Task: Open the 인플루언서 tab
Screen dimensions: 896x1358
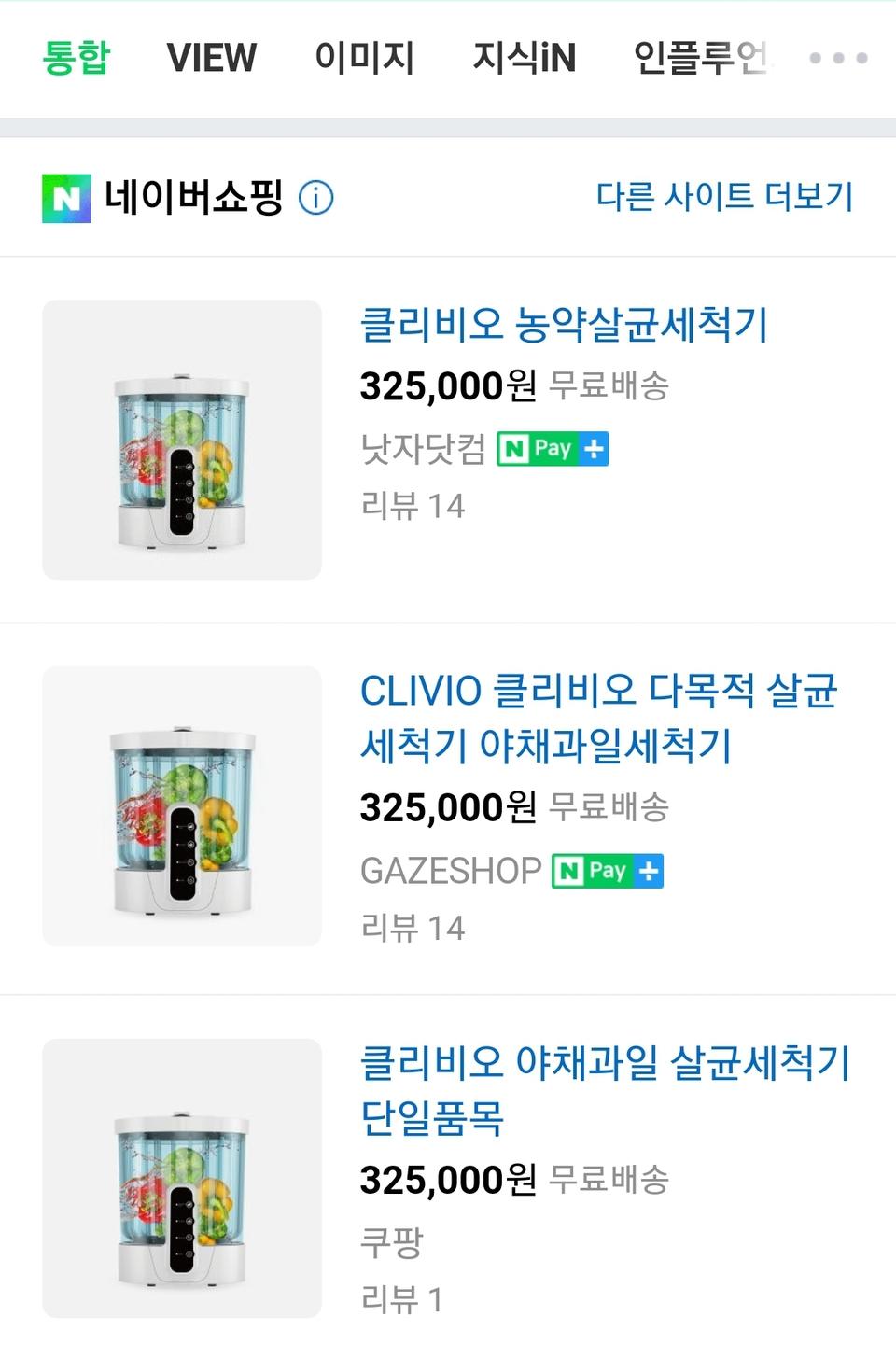Action: click(x=702, y=58)
